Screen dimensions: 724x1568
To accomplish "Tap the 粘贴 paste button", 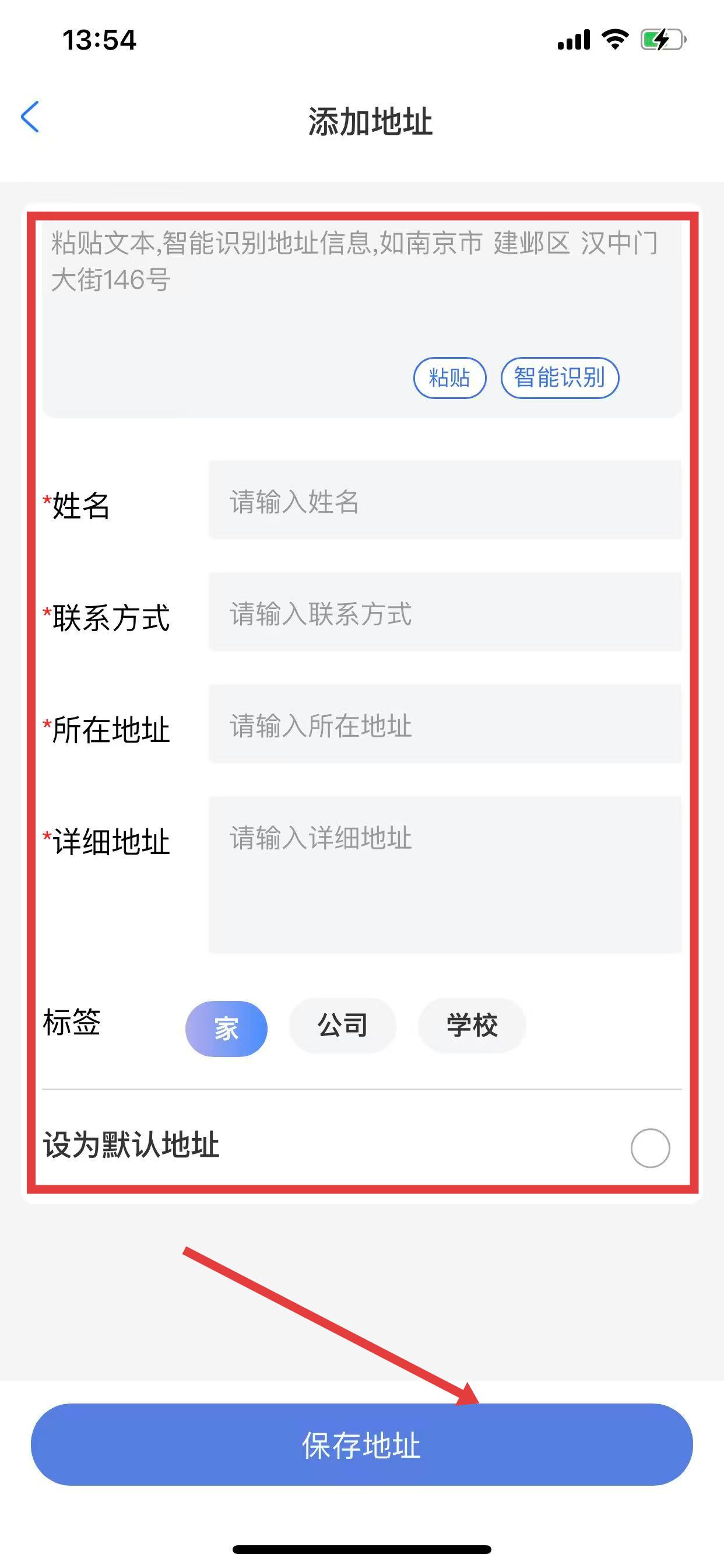I will (x=449, y=378).
